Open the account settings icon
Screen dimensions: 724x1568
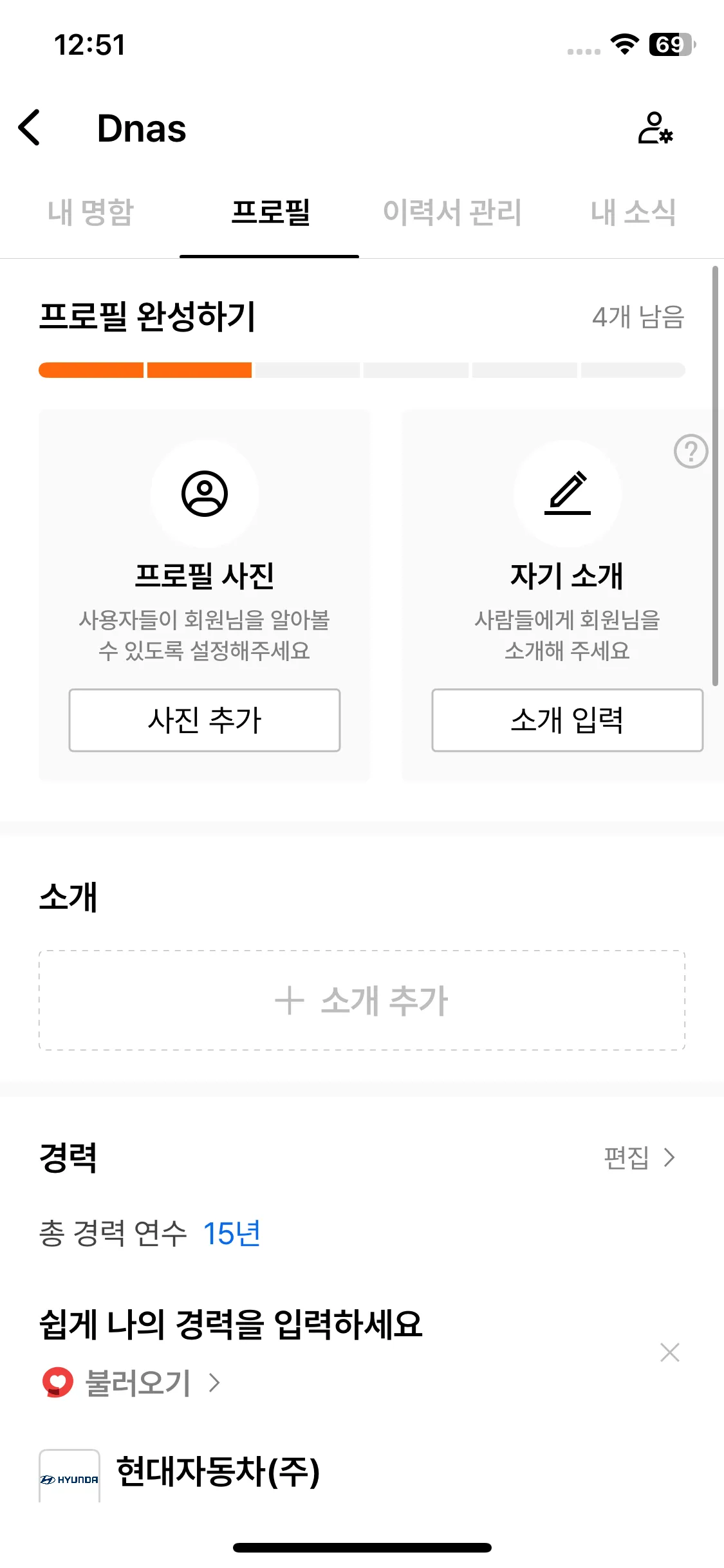pyautogui.click(x=655, y=127)
